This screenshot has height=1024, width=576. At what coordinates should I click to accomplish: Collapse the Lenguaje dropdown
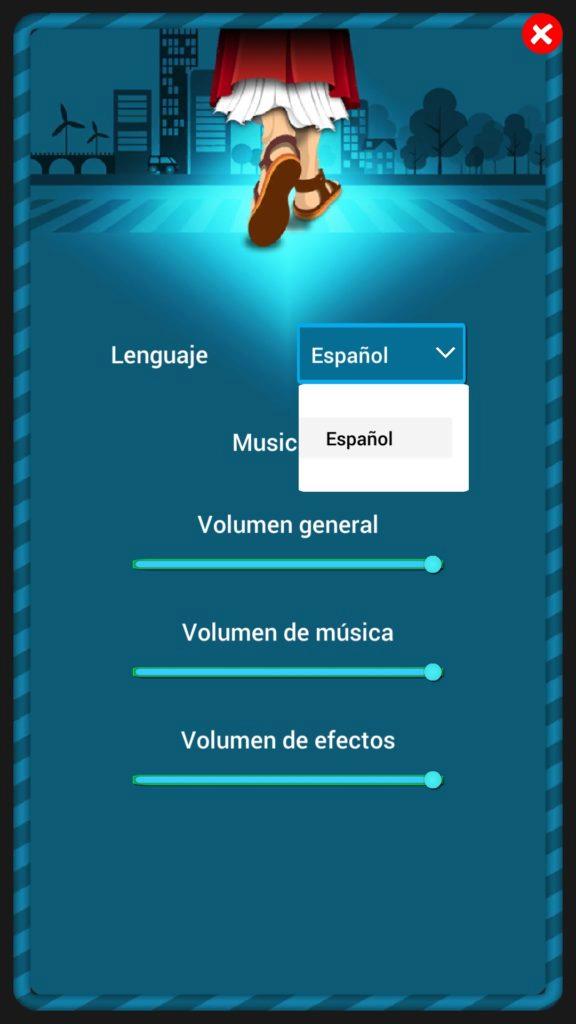tap(381, 353)
